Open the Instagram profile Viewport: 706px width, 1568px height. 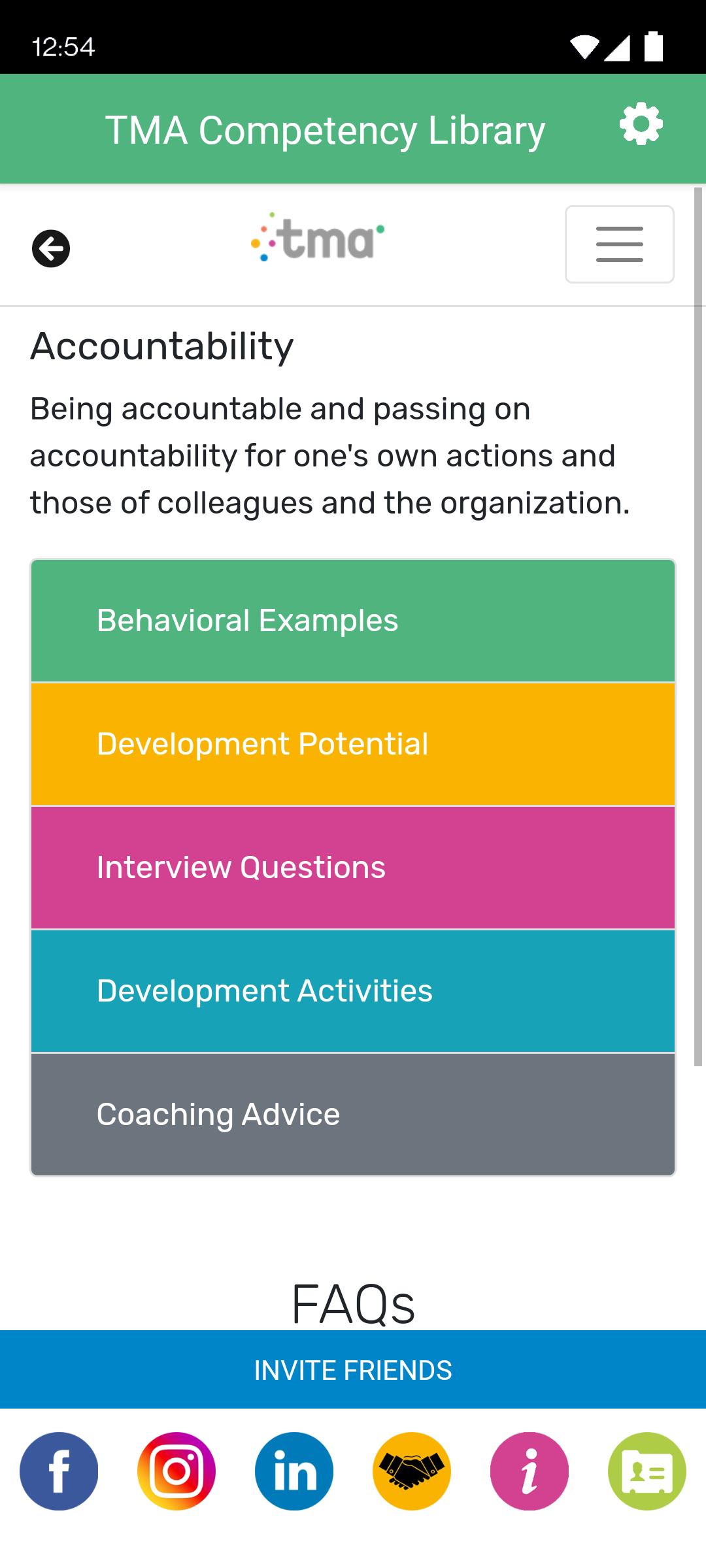click(176, 1471)
